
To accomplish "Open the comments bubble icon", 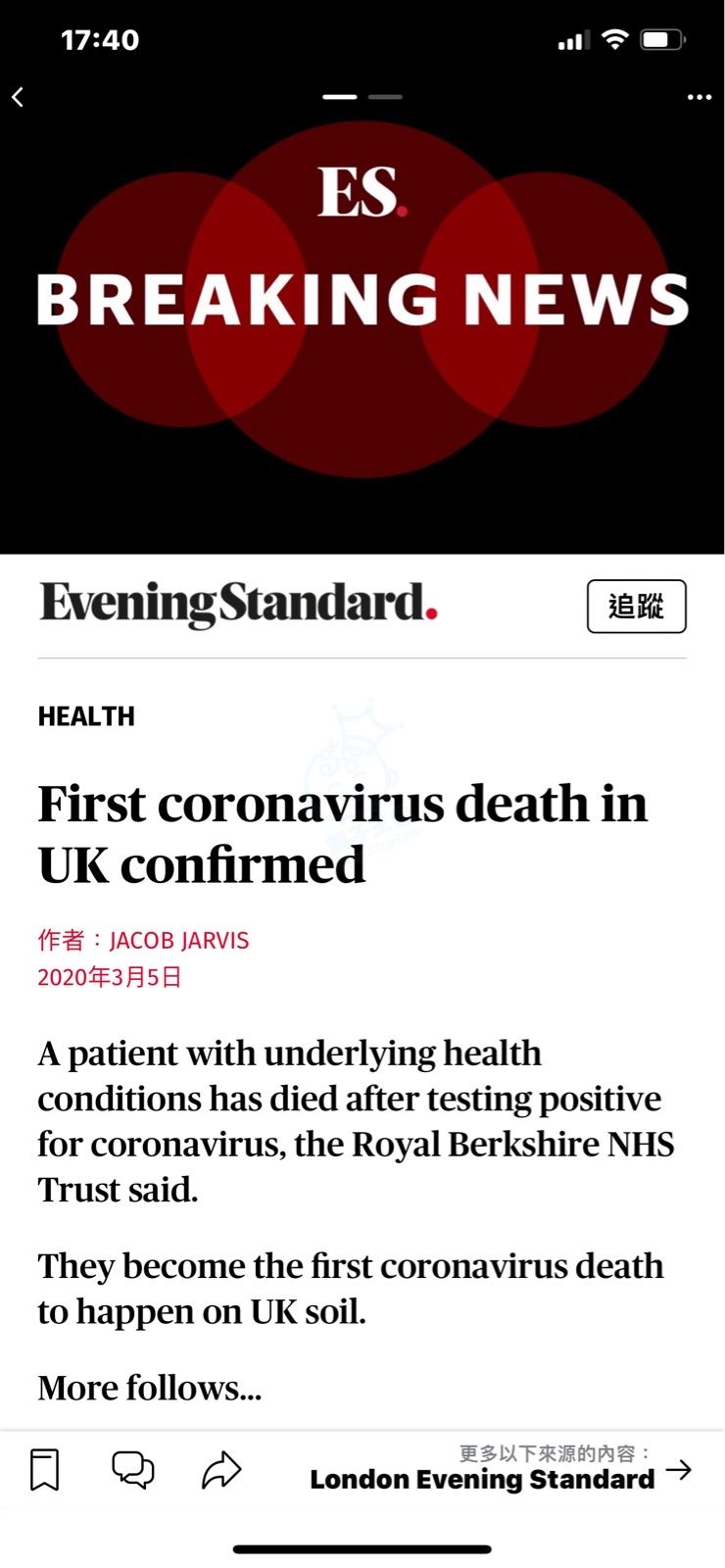I will point(132,1470).
